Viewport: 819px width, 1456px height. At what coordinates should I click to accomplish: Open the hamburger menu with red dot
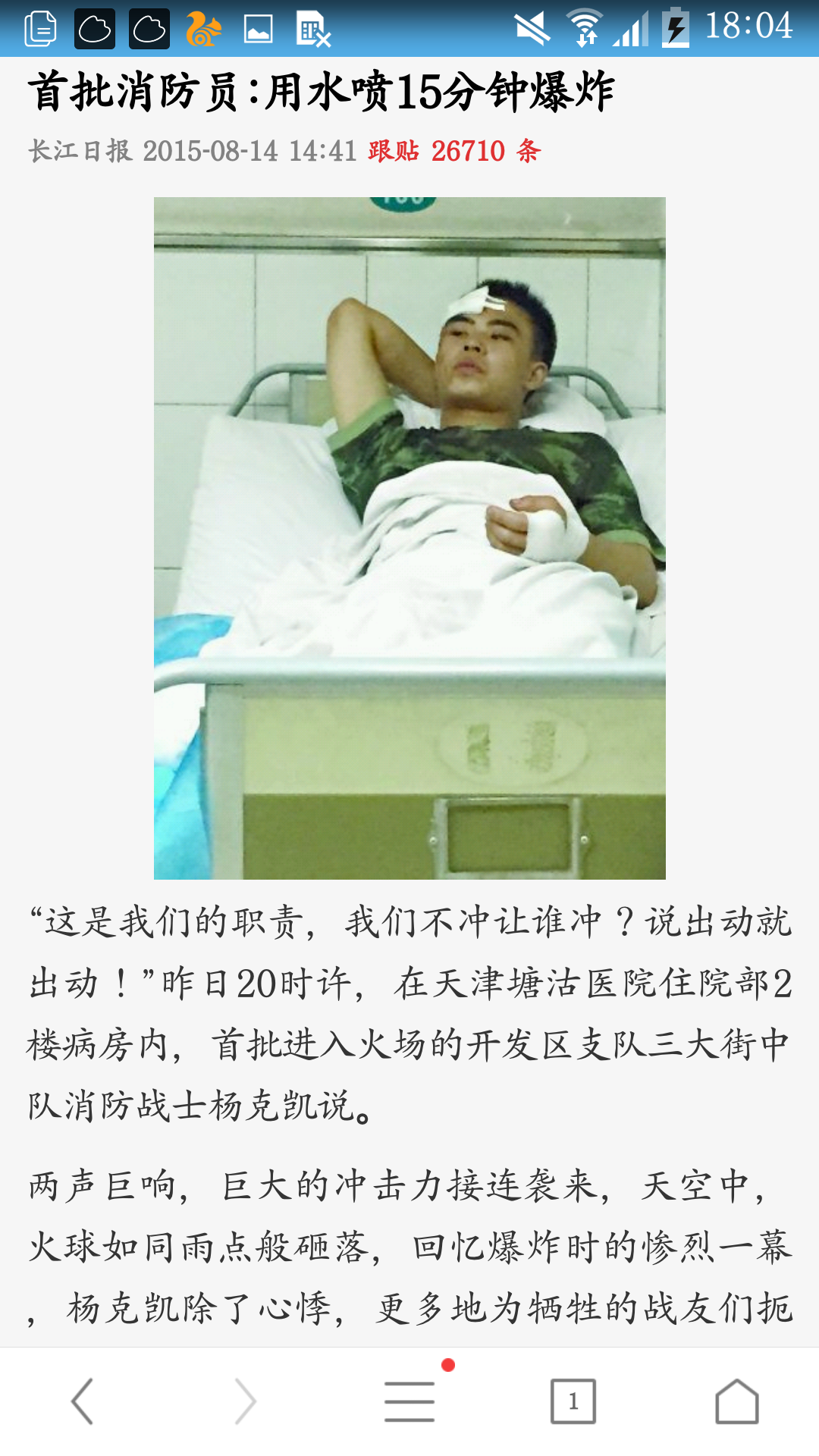409,1398
